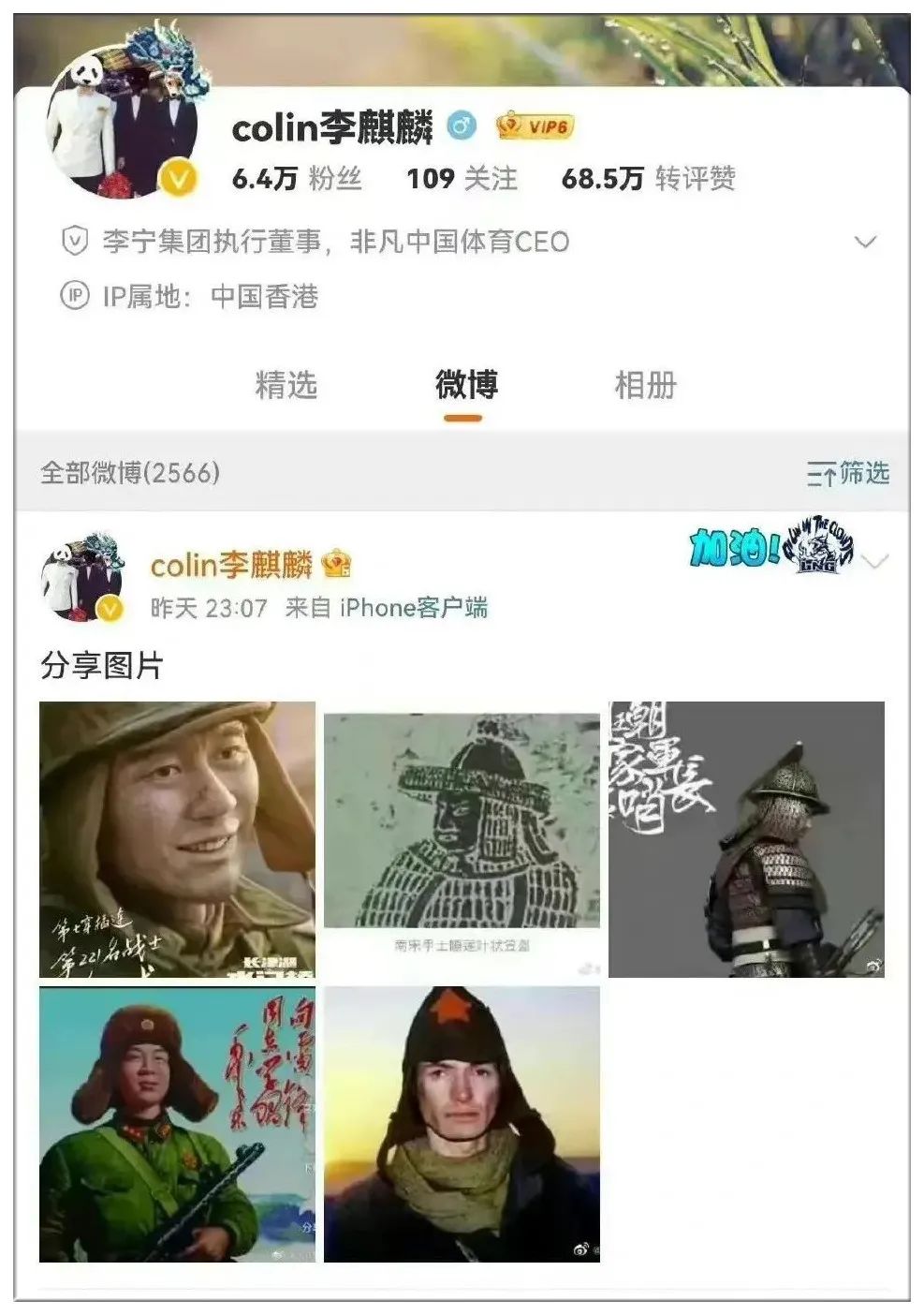Tap the VIP6 membership badge
Screen dimensions: 924x1315
click(535, 126)
